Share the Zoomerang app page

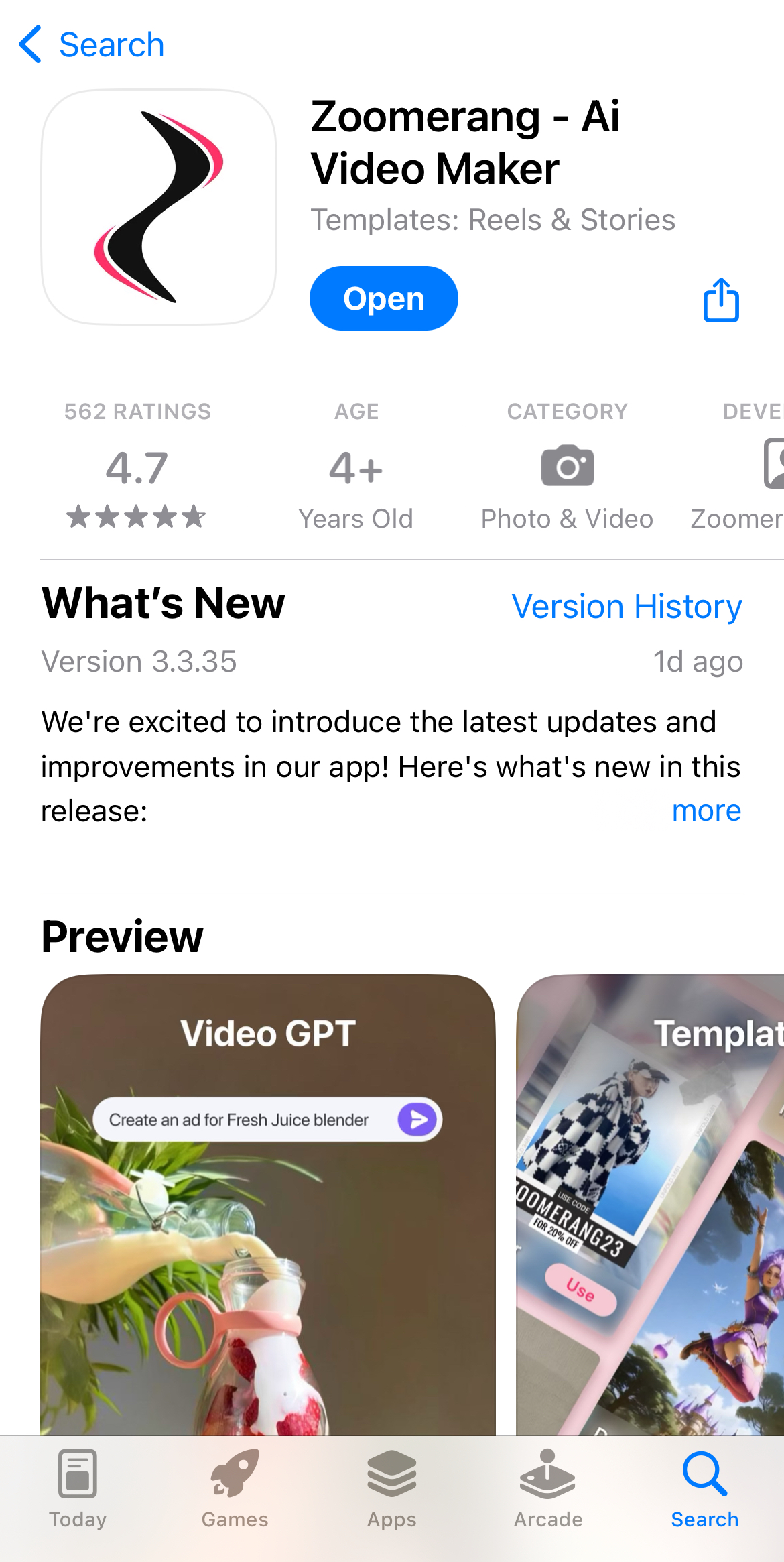pyautogui.click(x=721, y=300)
